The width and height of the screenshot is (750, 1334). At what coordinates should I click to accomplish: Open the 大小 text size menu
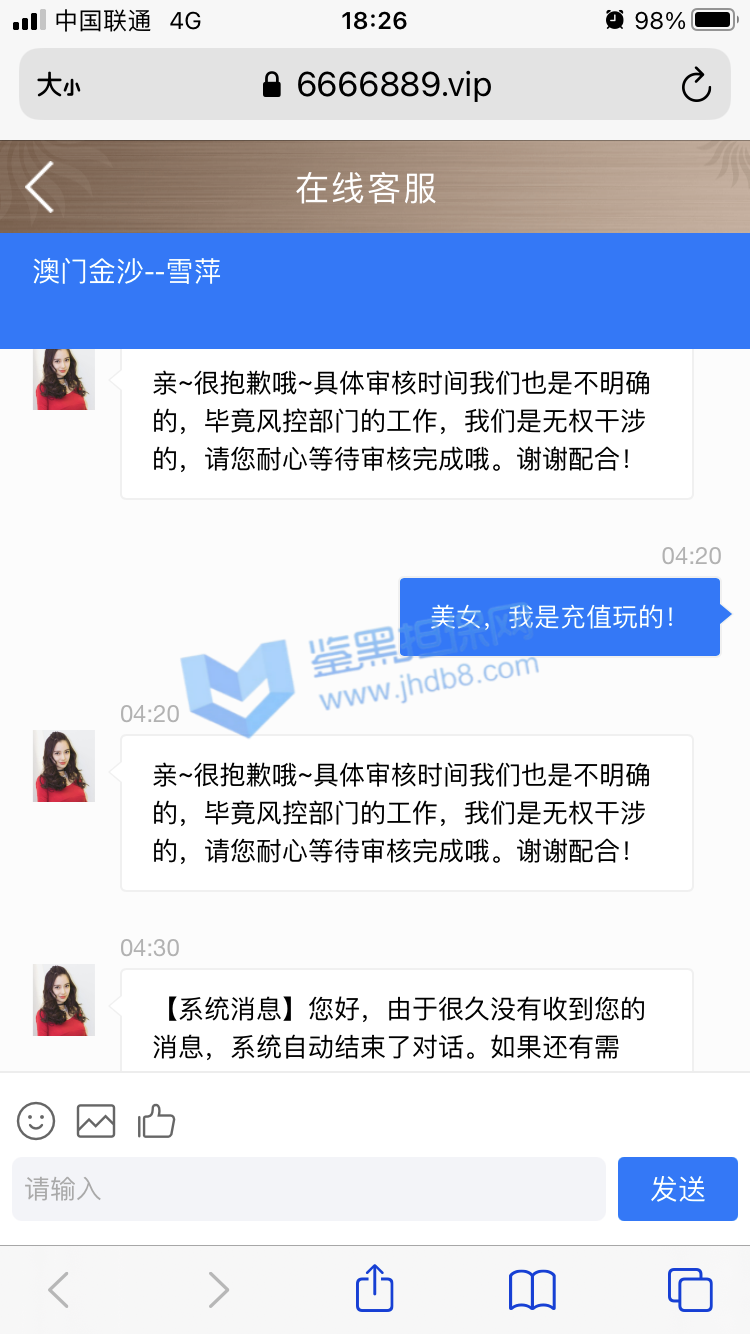pyautogui.click(x=58, y=86)
